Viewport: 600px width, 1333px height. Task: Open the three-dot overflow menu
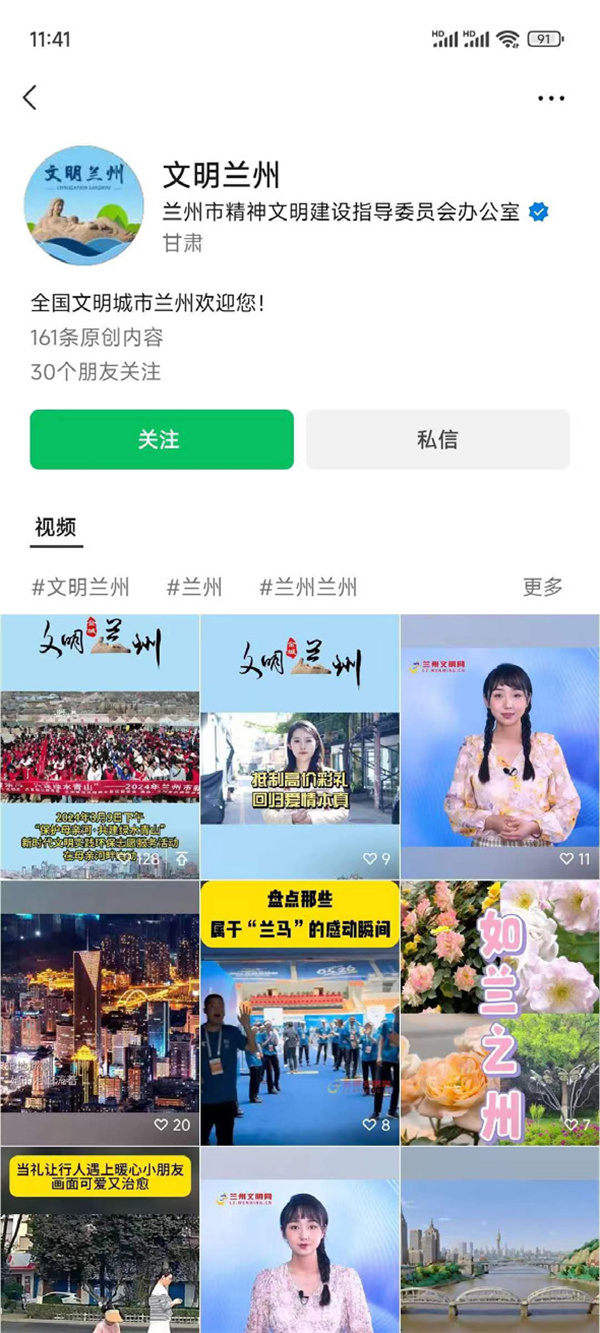551,98
